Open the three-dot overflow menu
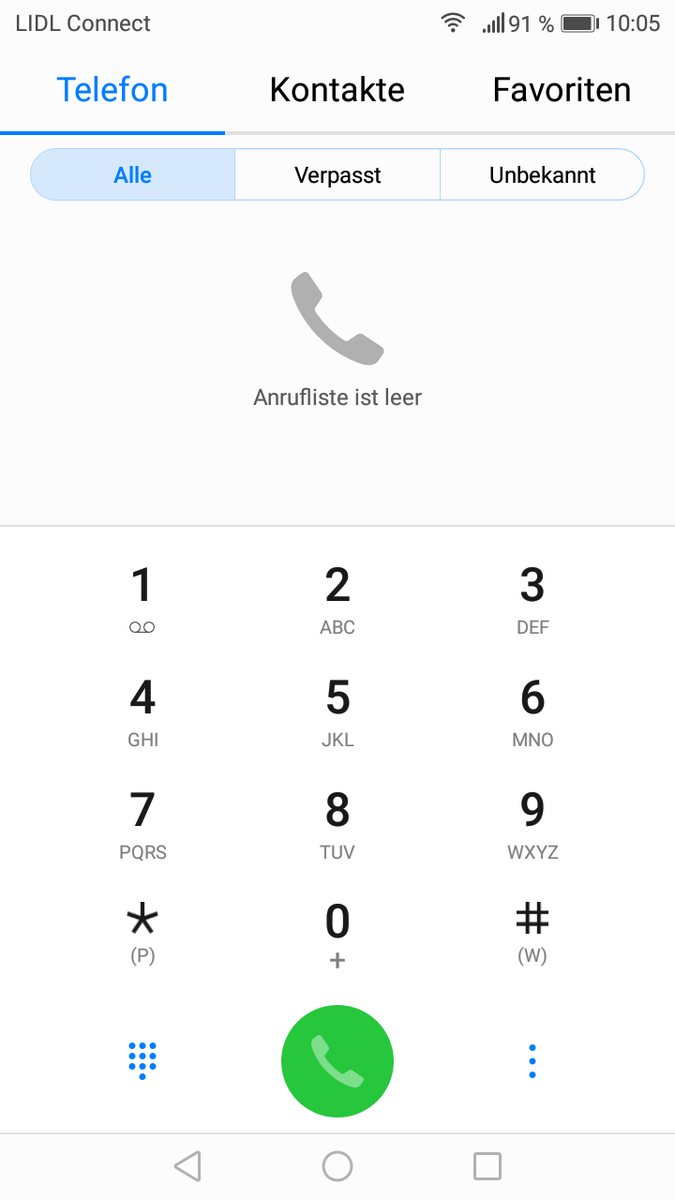The height and width of the screenshot is (1200, 675). pos(532,1060)
